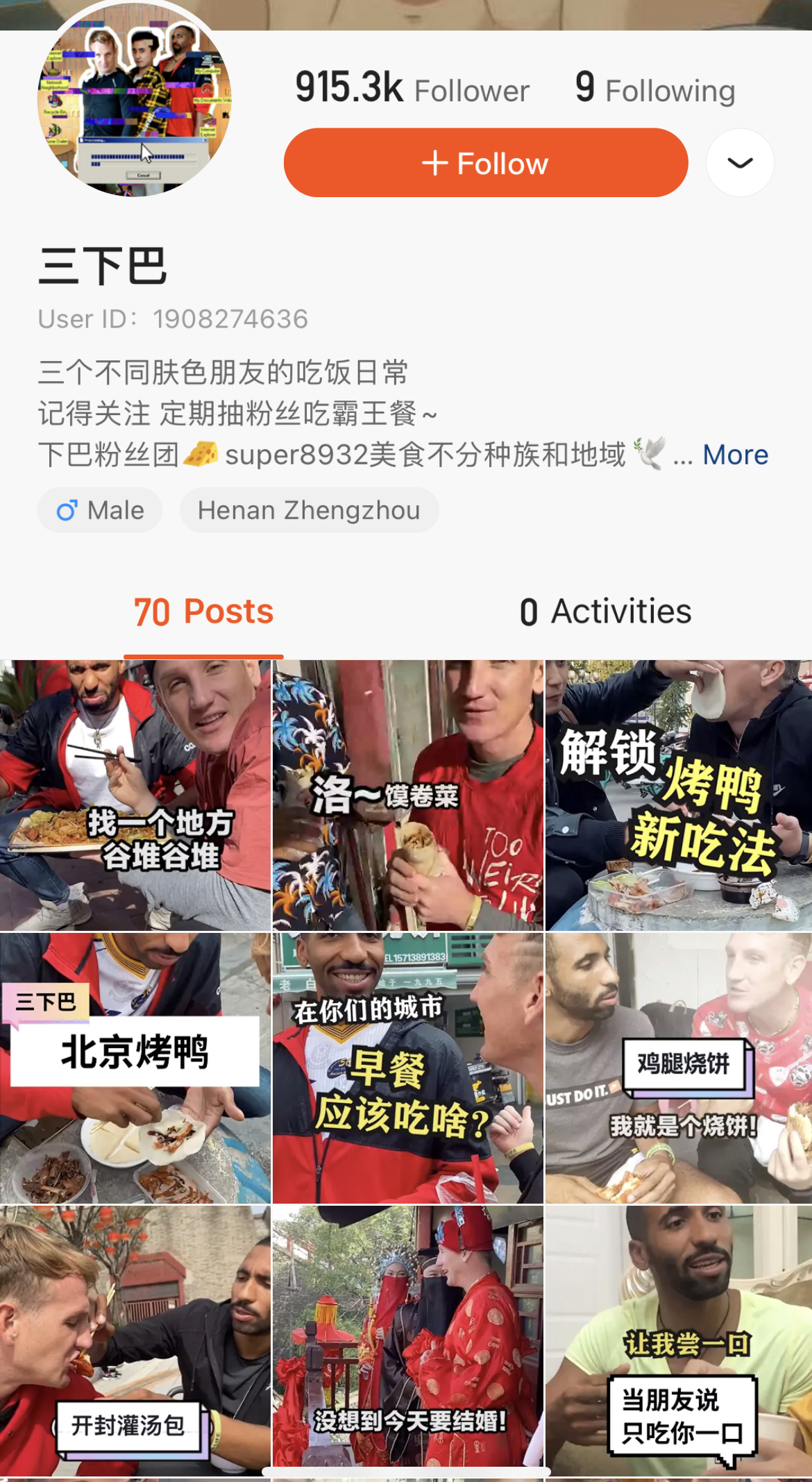Open the 洛~馍卷菜 video
This screenshot has height=1482, width=812.
pyautogui.click(x=407, y=795)
